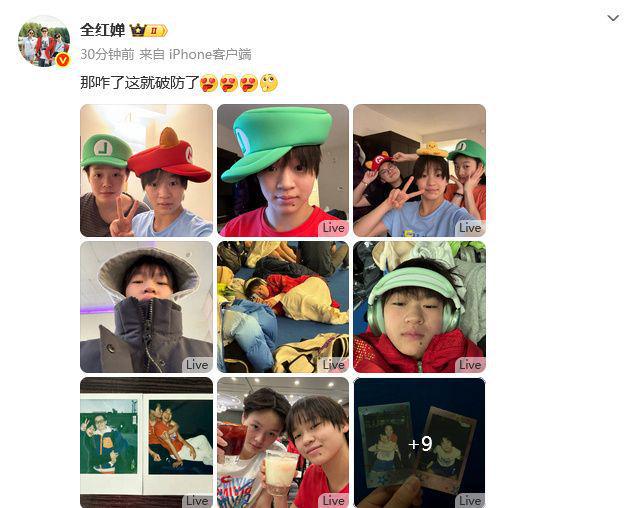Expand the post options chevron
This screenshot has width=639, height=508.
[x=613, y=18]
